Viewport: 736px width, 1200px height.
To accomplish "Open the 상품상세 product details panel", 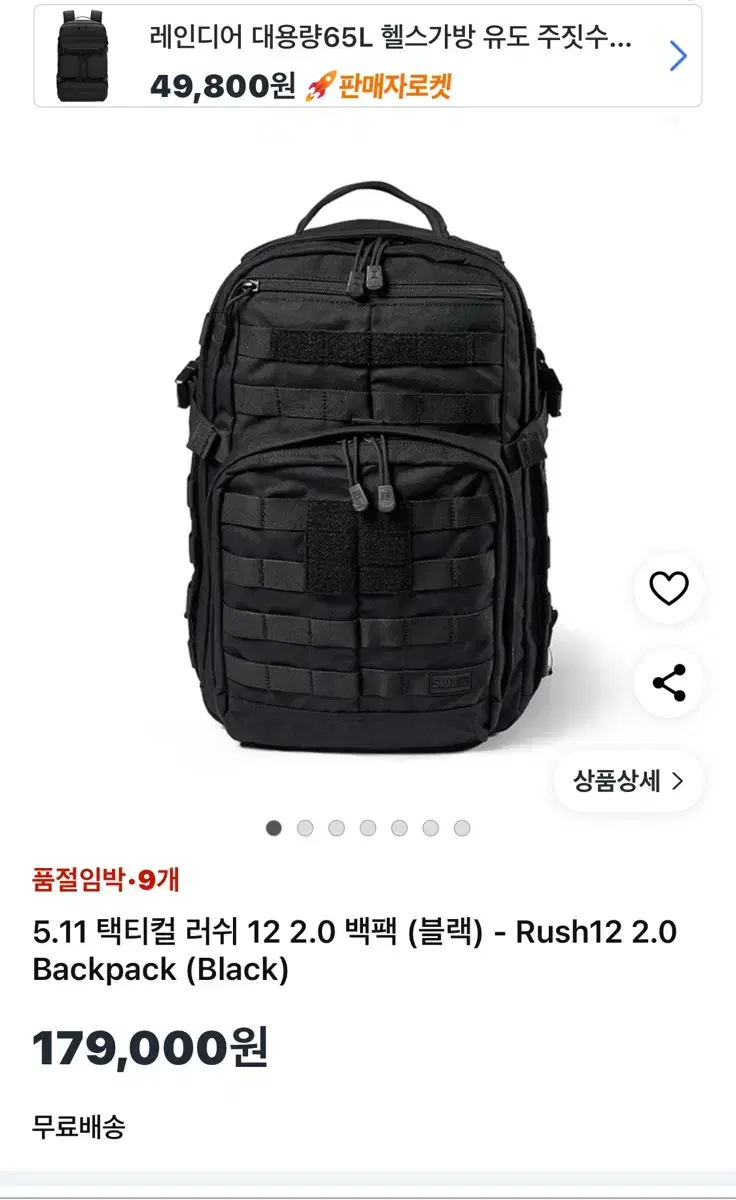I will [617, 782].
